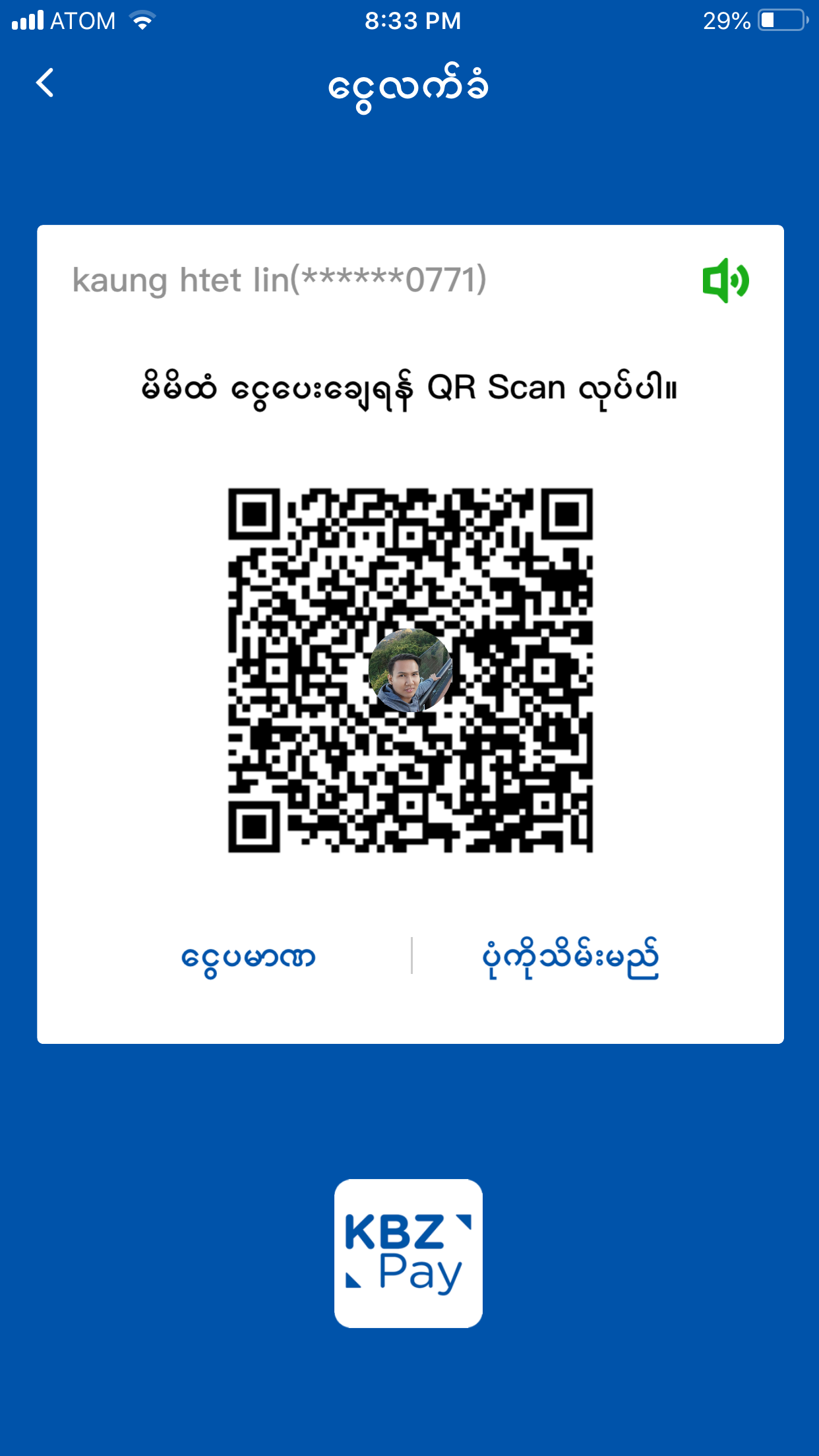Screen dimensions: 819x1456
Task: Tap ငွေပမာဏ to set the amount
Action: tap(249, 957)
